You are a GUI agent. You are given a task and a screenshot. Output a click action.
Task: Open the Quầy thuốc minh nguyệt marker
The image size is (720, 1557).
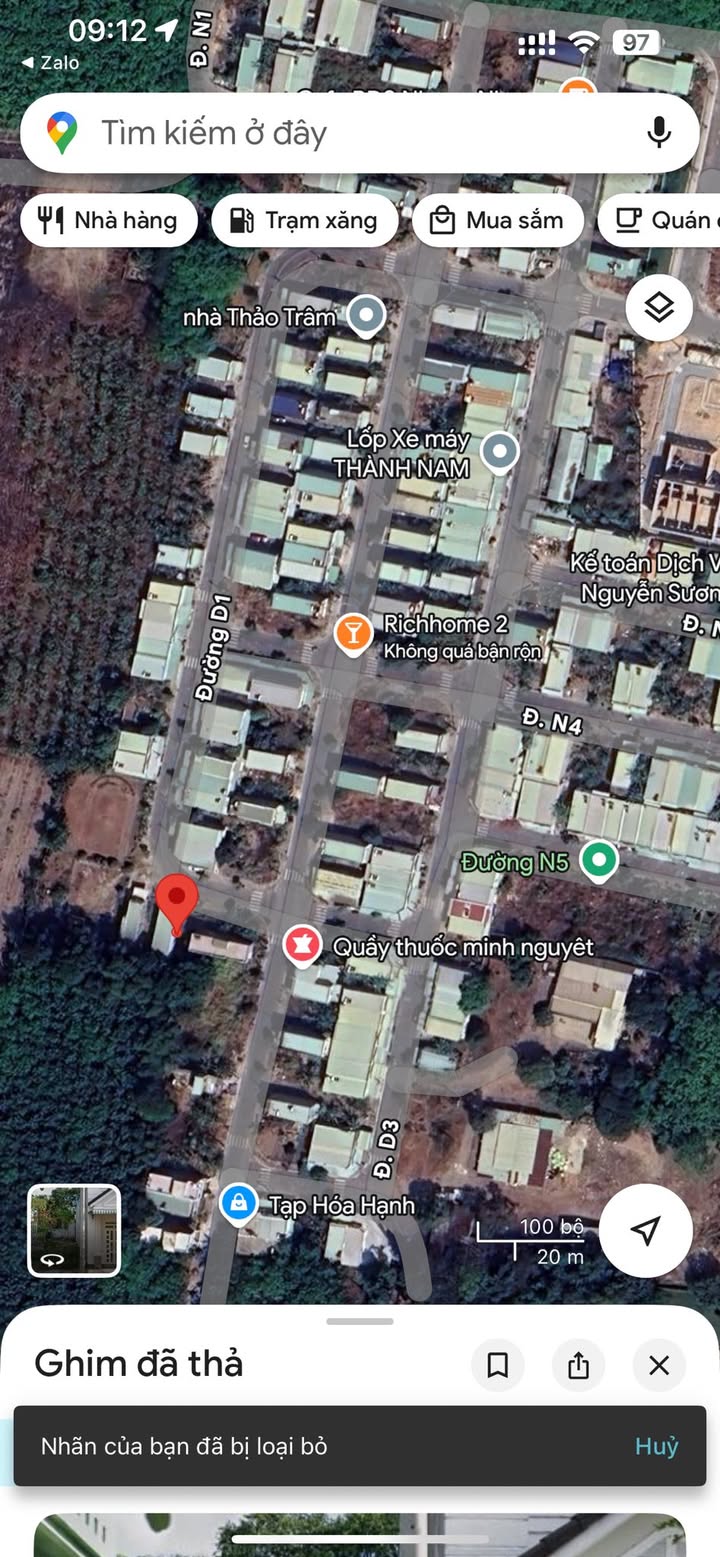click(x=302, y=945)
